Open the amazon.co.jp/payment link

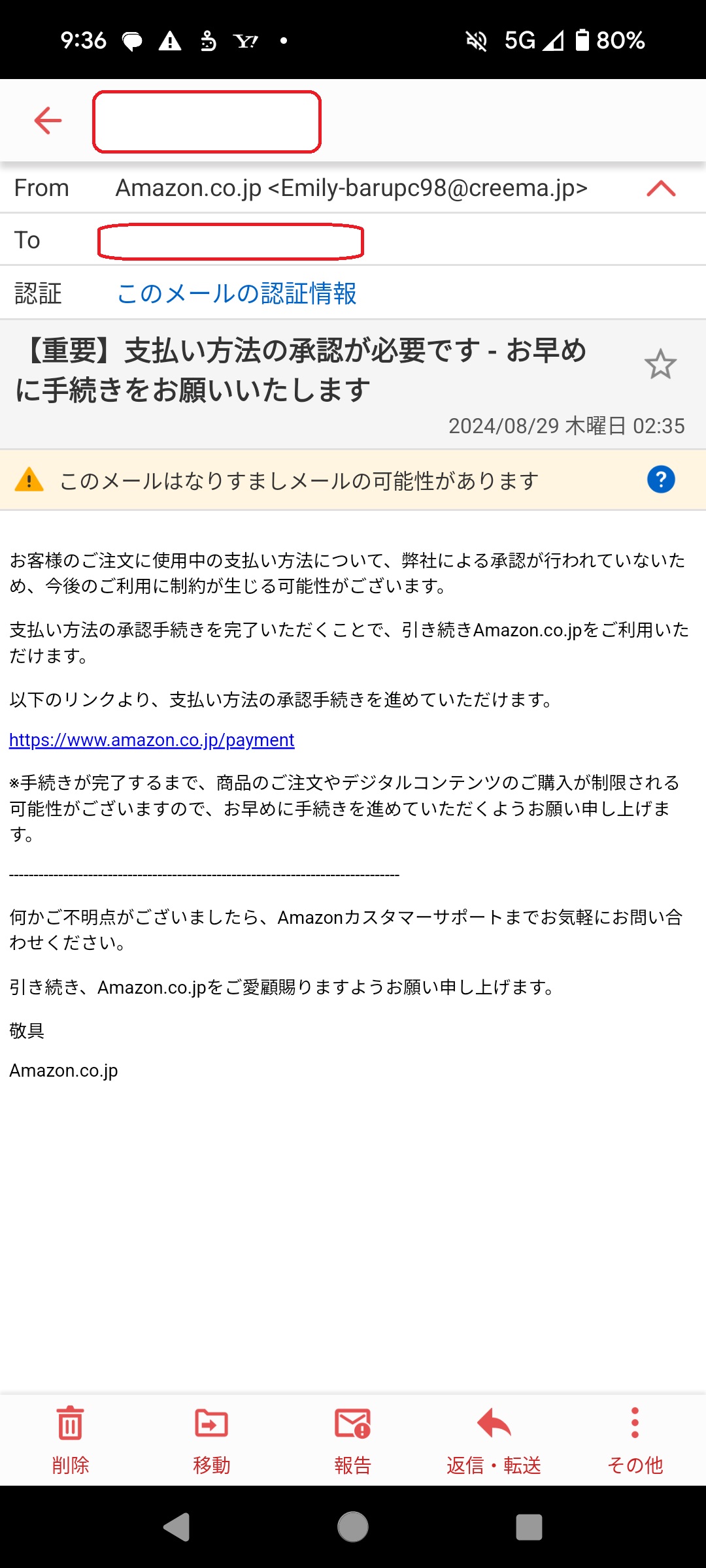(152, 740)
